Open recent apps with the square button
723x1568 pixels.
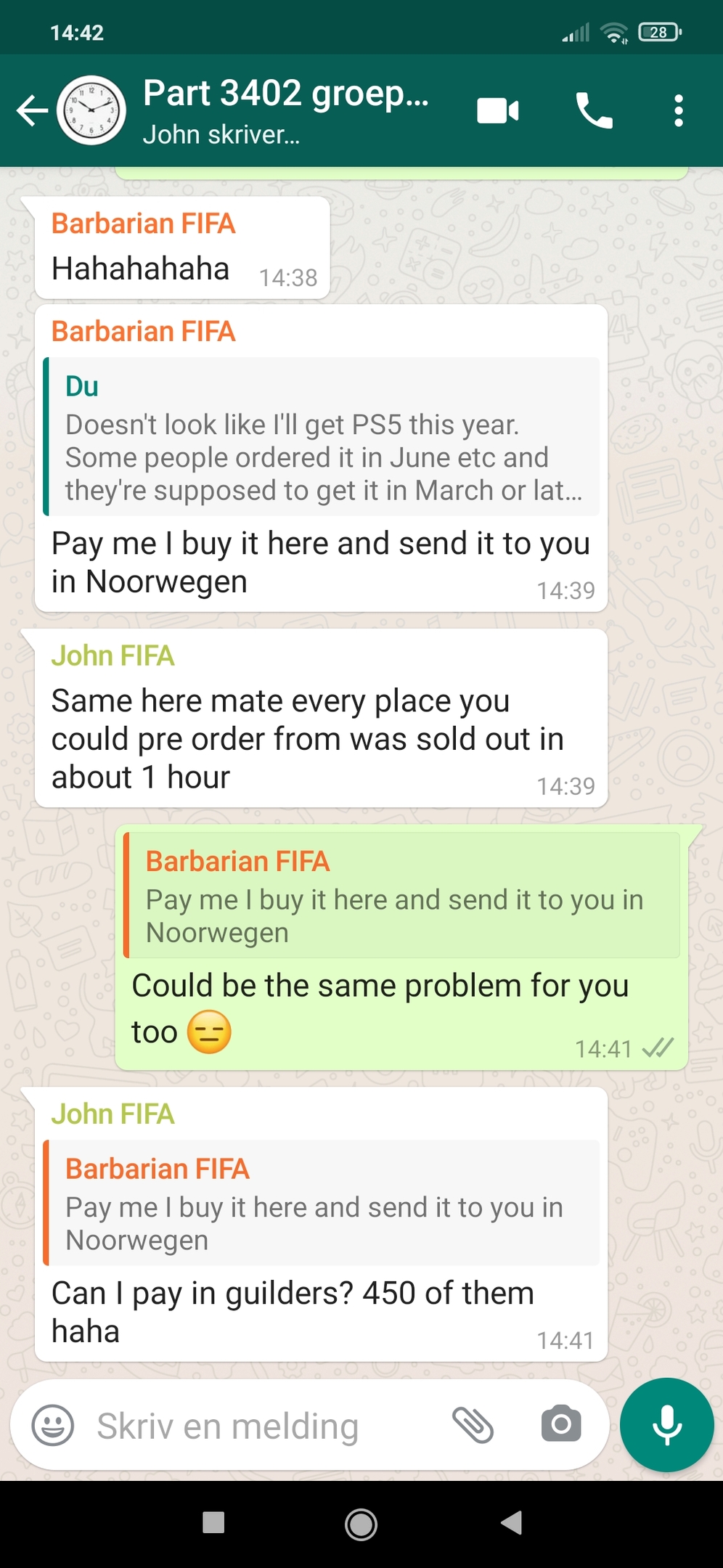(x=213, y=1522)
